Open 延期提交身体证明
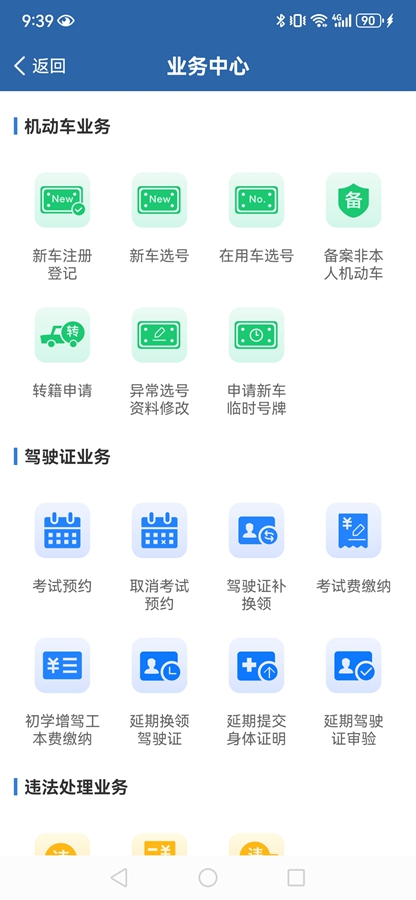The width and height of the screenshot is (416, 900). pos(256,692)
